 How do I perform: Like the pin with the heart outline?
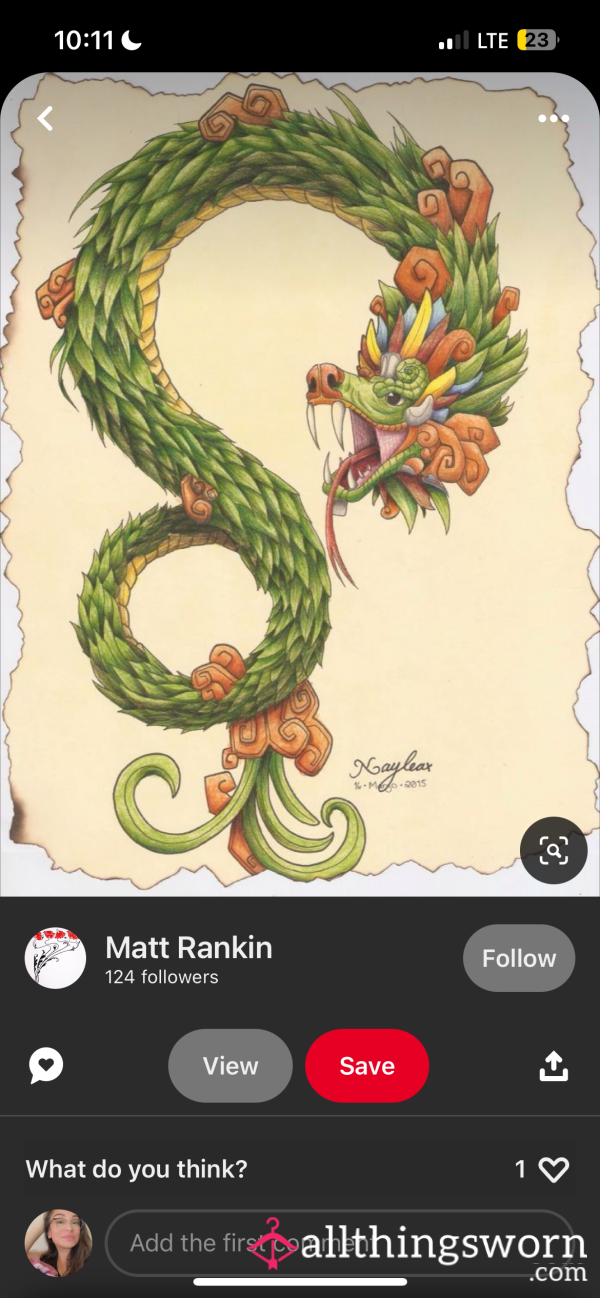click(x=553, y=1169)
